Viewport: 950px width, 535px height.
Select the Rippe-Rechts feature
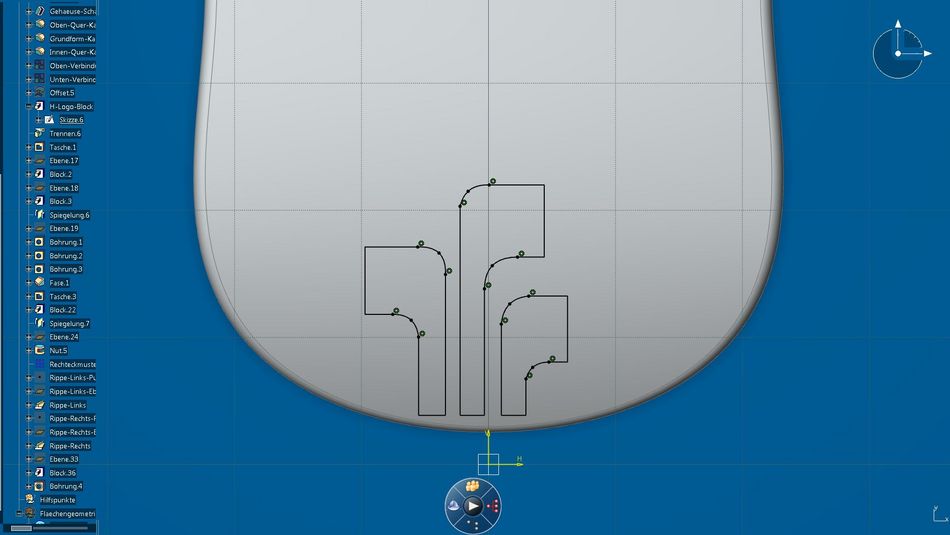tap(70, 446)
